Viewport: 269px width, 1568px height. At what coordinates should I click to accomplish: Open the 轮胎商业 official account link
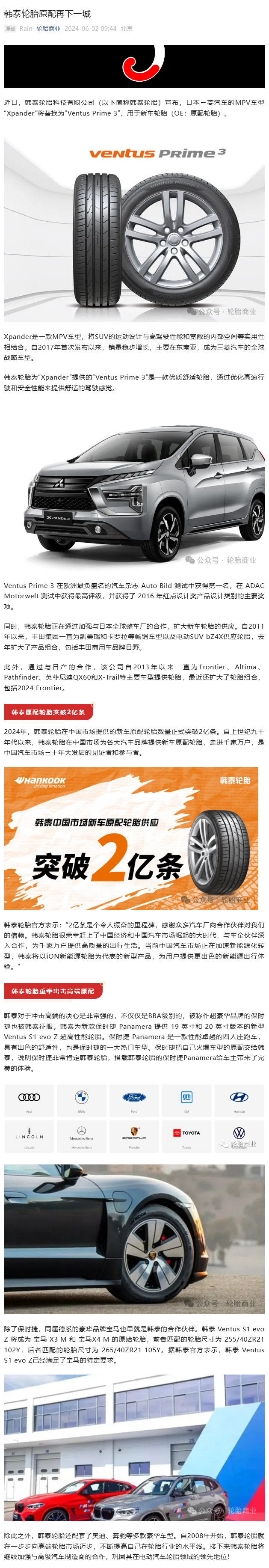click(48, 29)
